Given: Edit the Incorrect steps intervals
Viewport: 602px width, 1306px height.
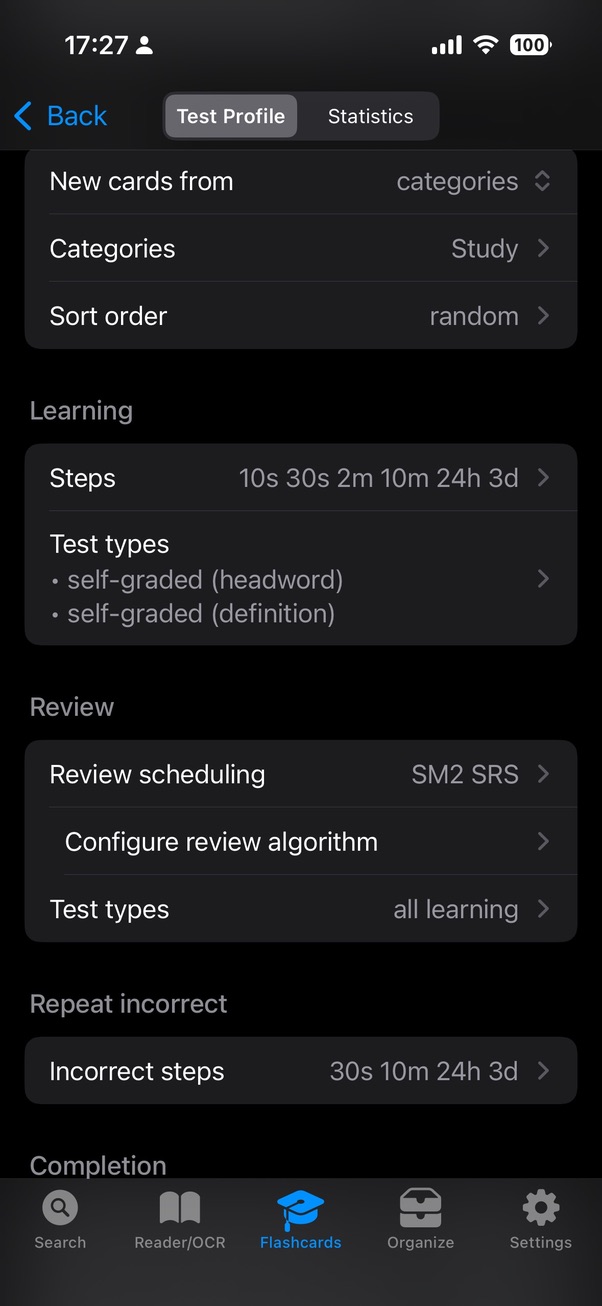Looking at the screenshot, I should 300,1072.
